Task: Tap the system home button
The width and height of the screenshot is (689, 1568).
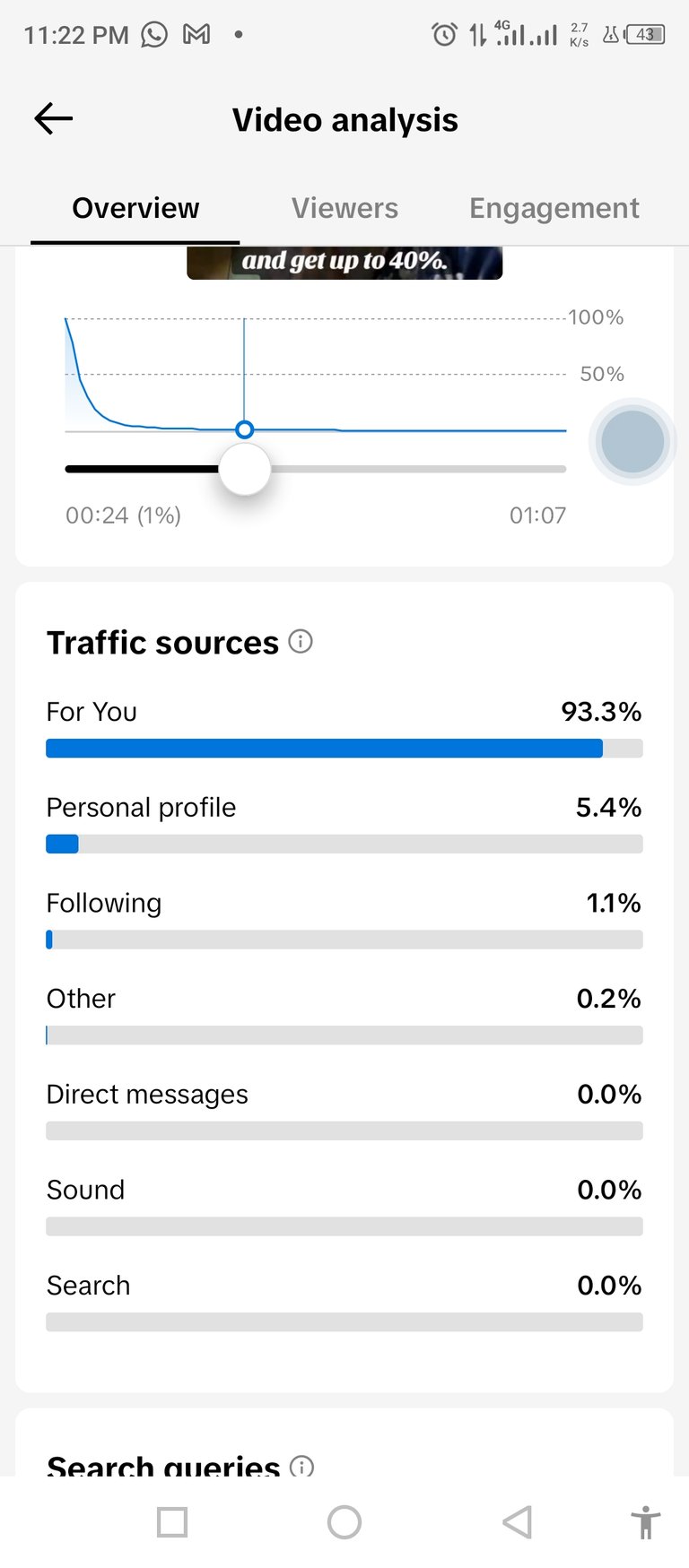Action: coord(344,1521)
